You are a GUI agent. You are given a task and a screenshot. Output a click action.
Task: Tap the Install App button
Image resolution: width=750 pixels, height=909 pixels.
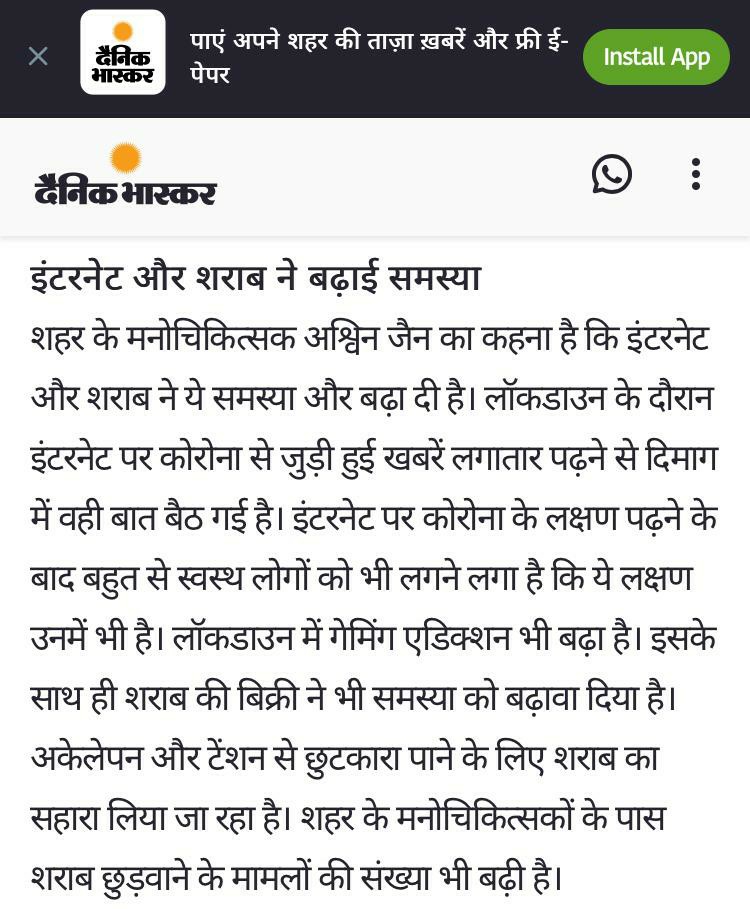point(656,57)
